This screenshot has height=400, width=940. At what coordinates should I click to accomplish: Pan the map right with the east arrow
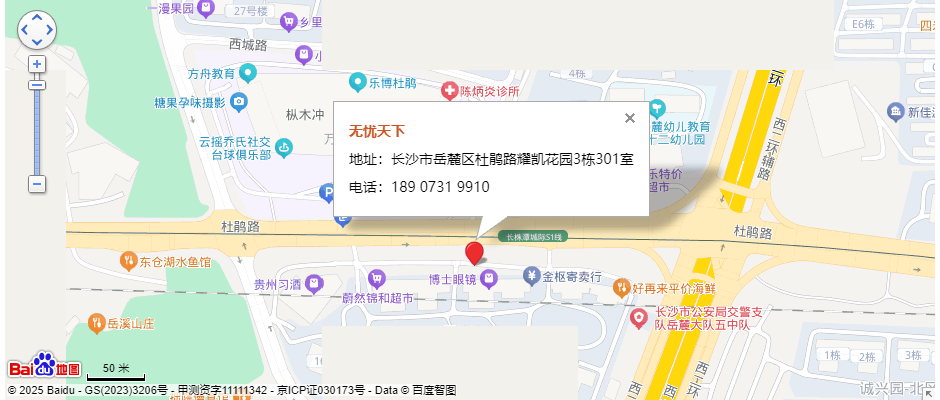click(x=49, y=31)
